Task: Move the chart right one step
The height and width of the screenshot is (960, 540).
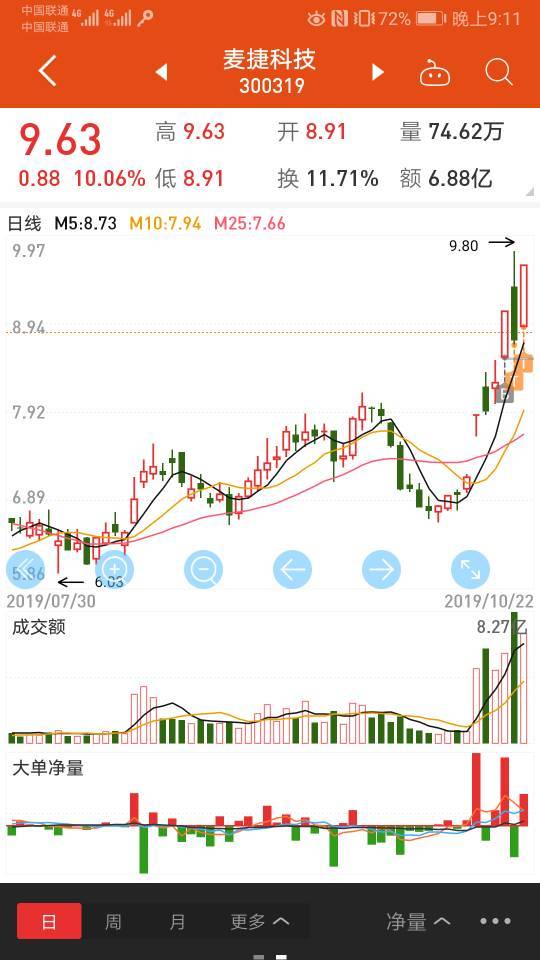Action: (x=381, y=570)
